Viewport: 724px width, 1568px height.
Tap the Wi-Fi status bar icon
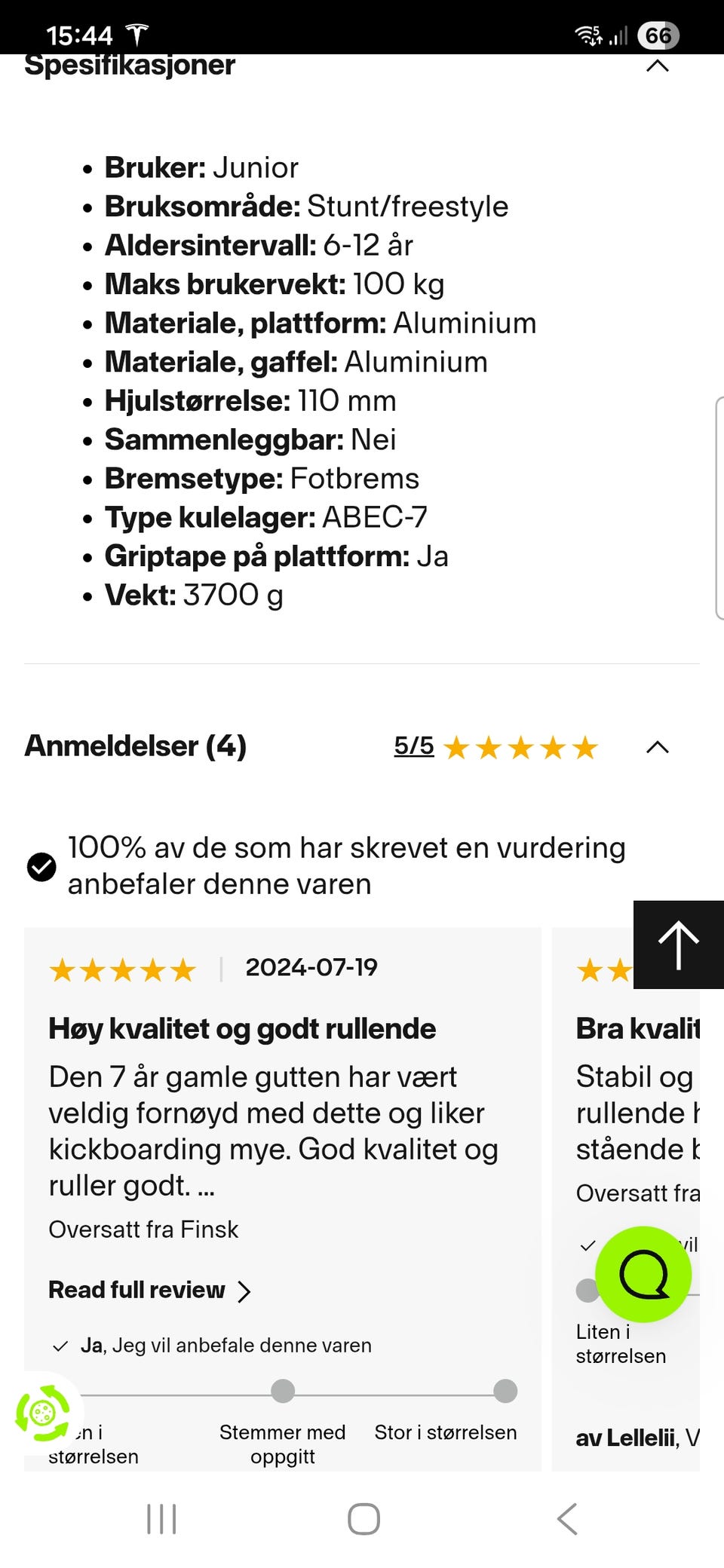tap(587, 34)
